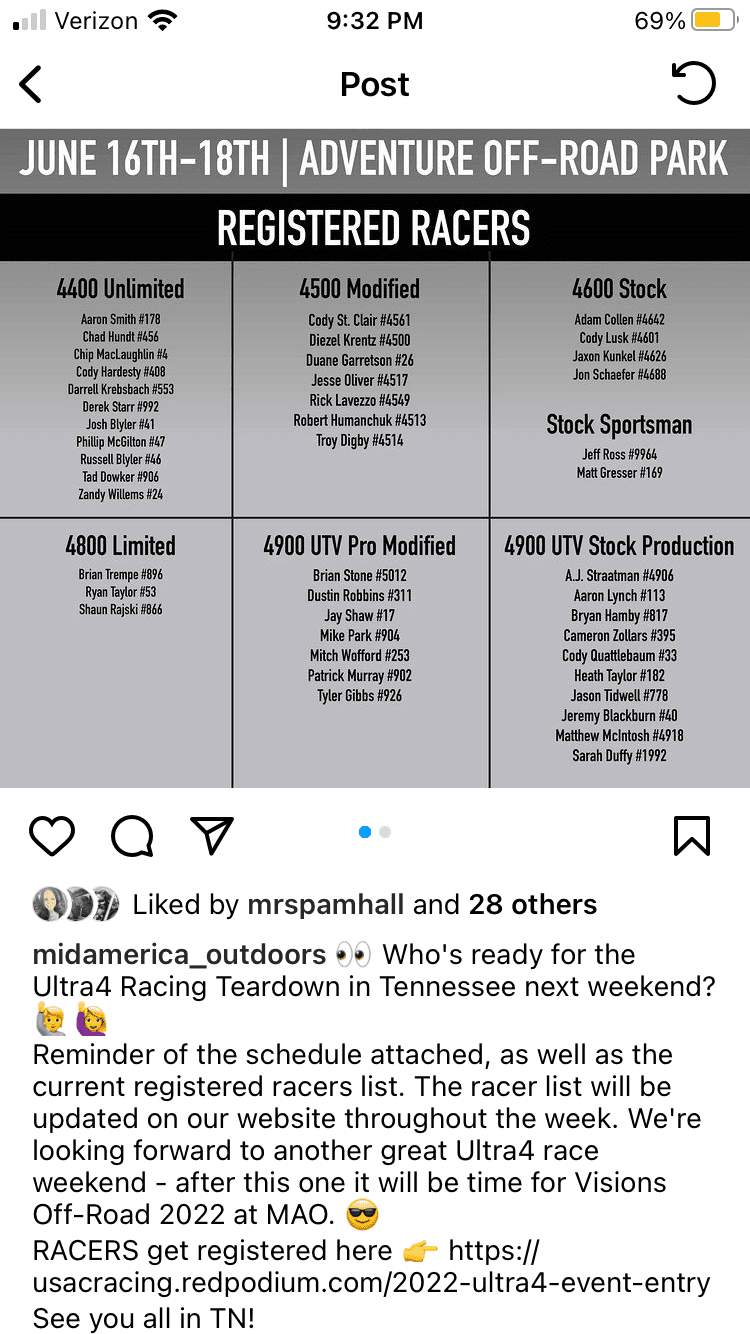Go back from the Post screen
Viewport: 750px width, 1334px height.
[x=32, y=85]
